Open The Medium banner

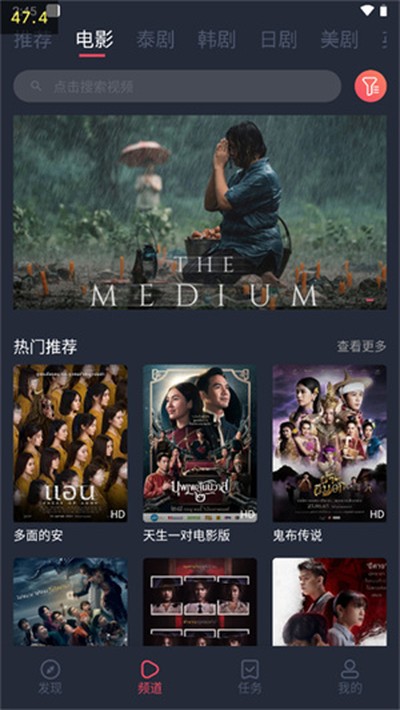pos(200,212)
